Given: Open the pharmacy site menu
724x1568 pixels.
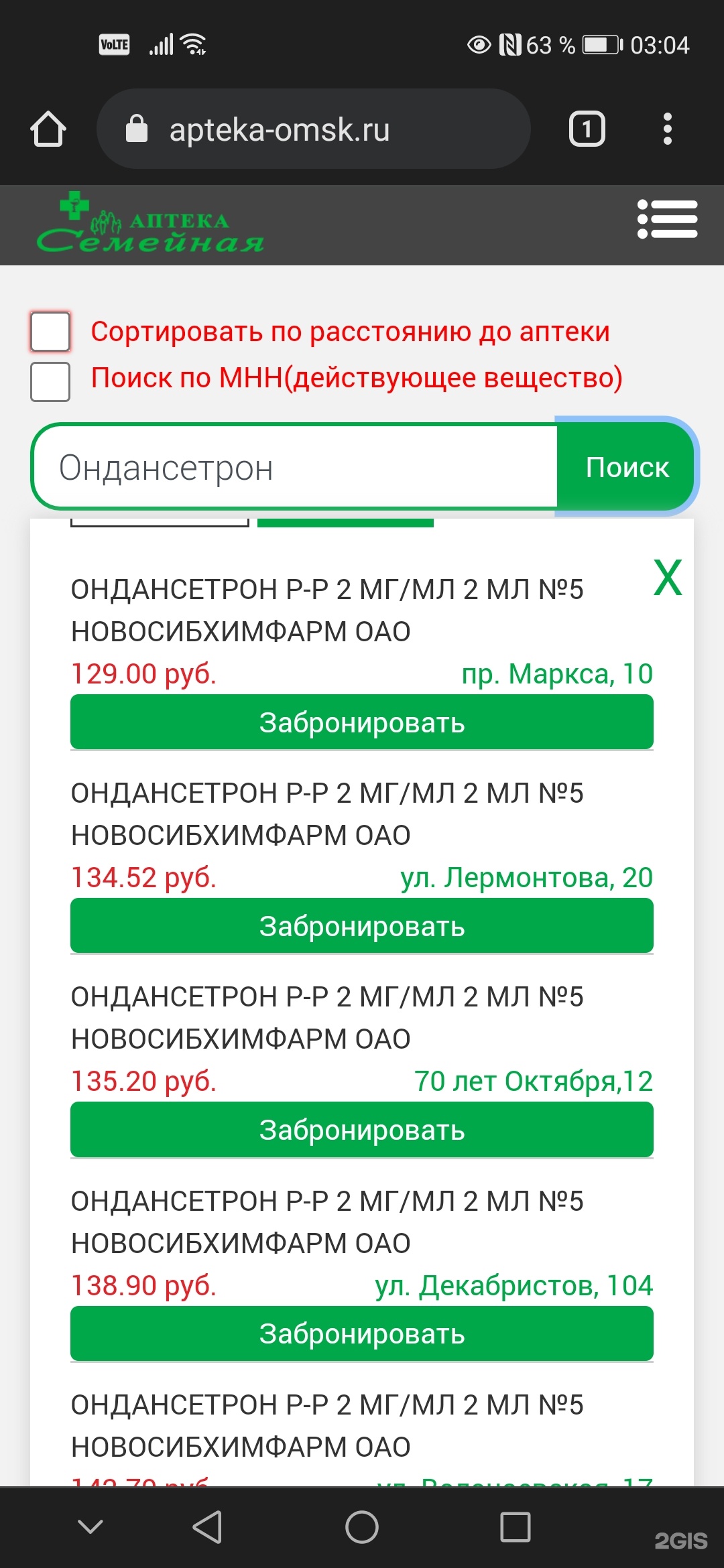Looking at the screenshot, I should coord(667,219).
